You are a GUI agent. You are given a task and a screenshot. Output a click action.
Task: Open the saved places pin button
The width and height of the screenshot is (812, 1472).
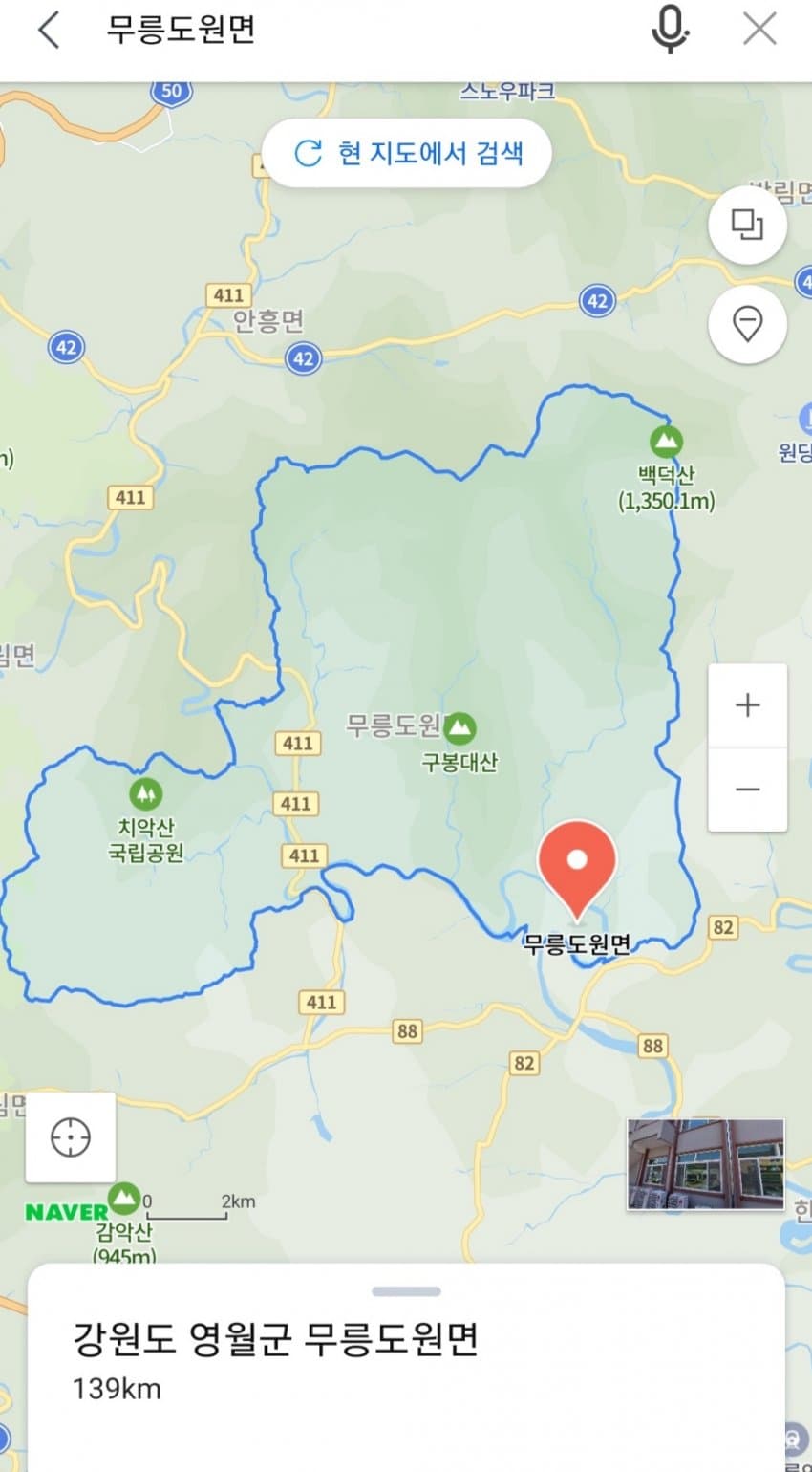coord(747,324)
